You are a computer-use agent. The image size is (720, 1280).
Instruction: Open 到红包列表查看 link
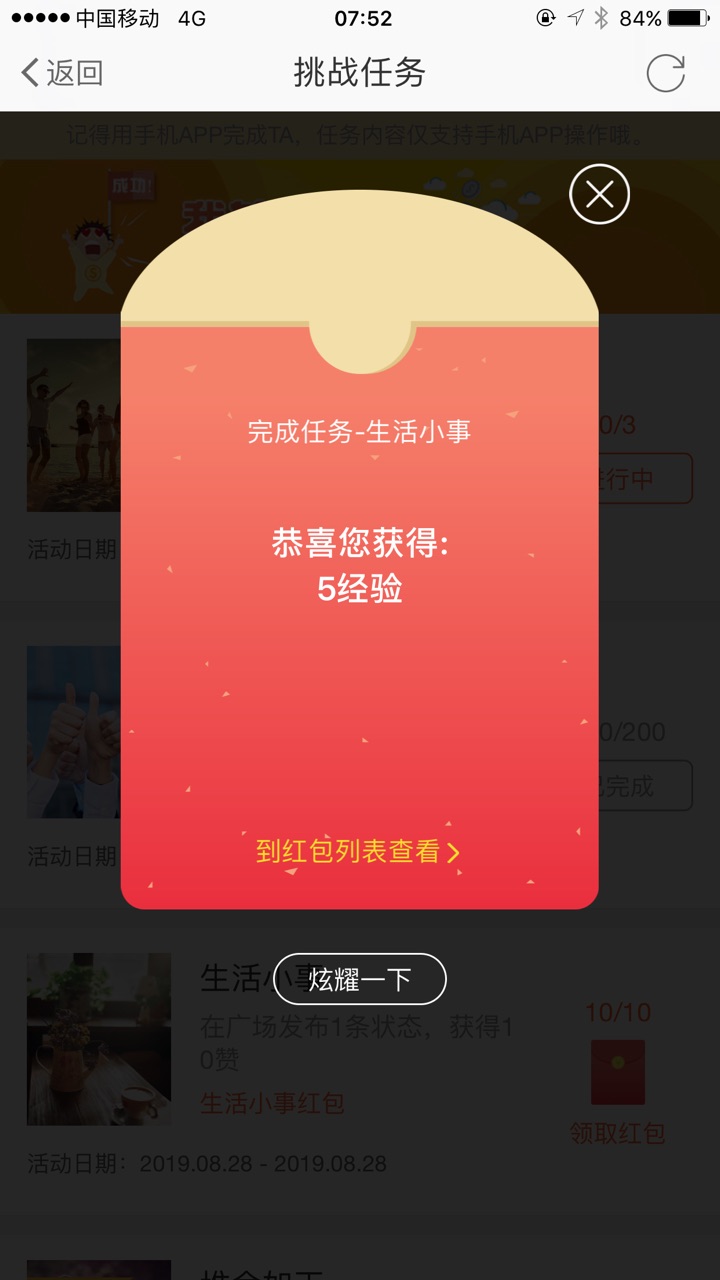pos(358,852)
